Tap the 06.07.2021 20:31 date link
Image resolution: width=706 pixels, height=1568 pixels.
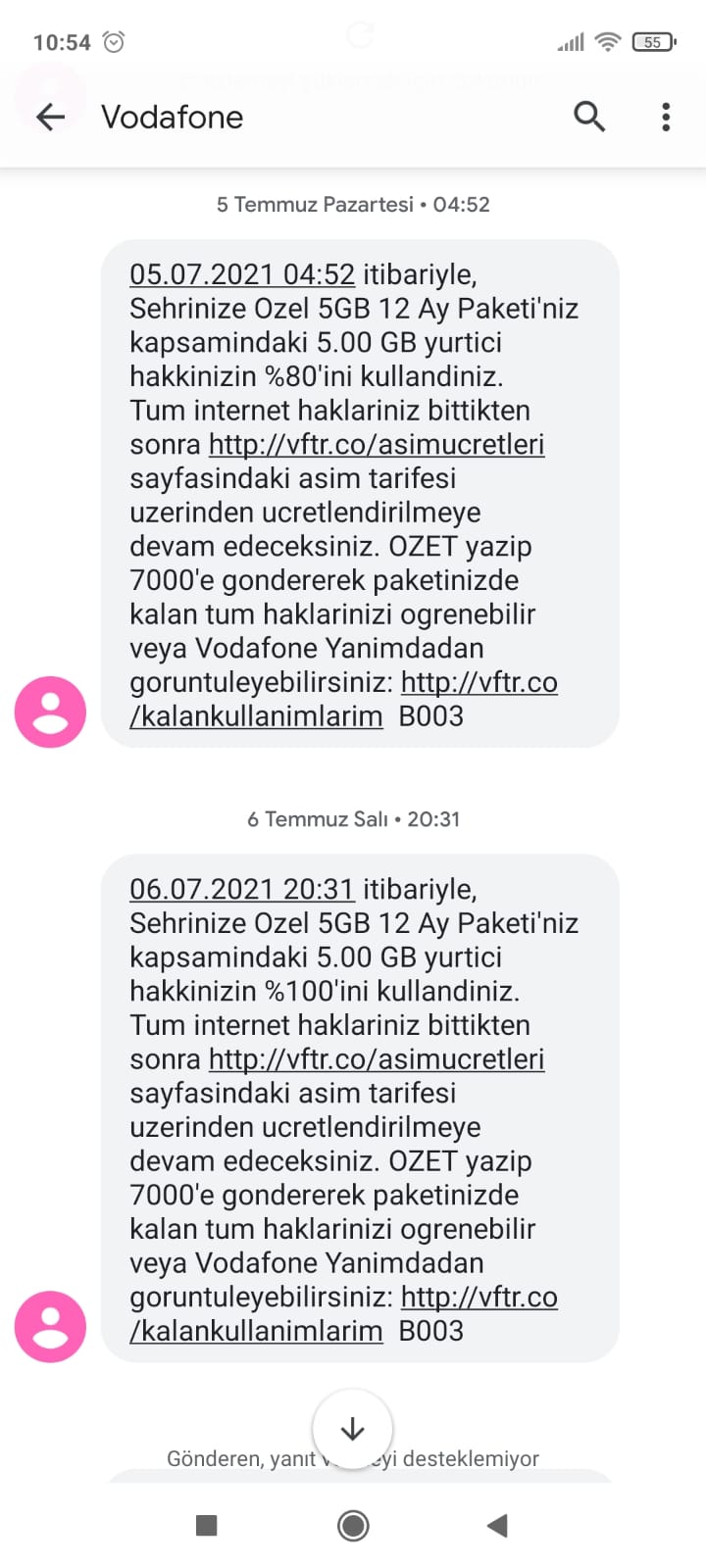point(242,889)
